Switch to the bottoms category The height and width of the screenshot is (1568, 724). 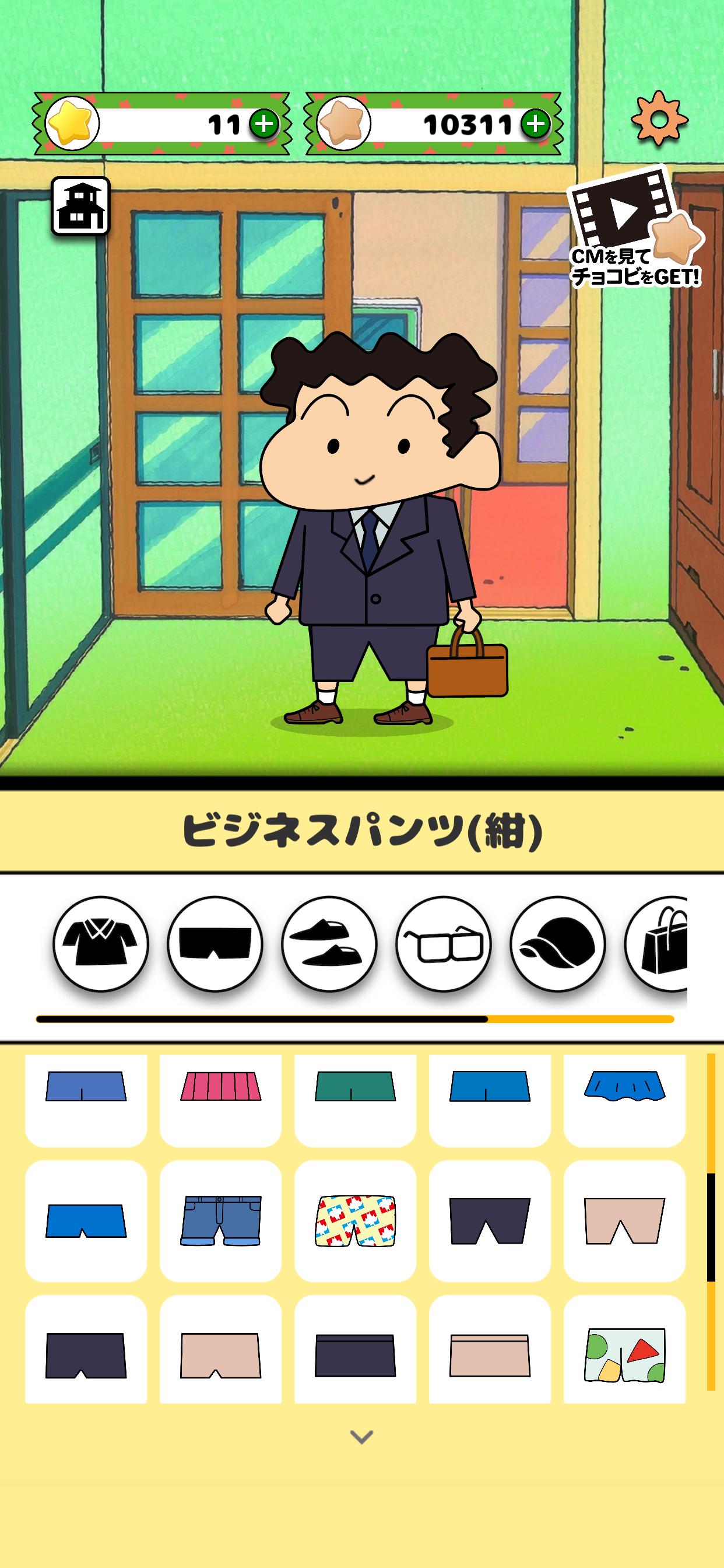click(x=215, y=943)
